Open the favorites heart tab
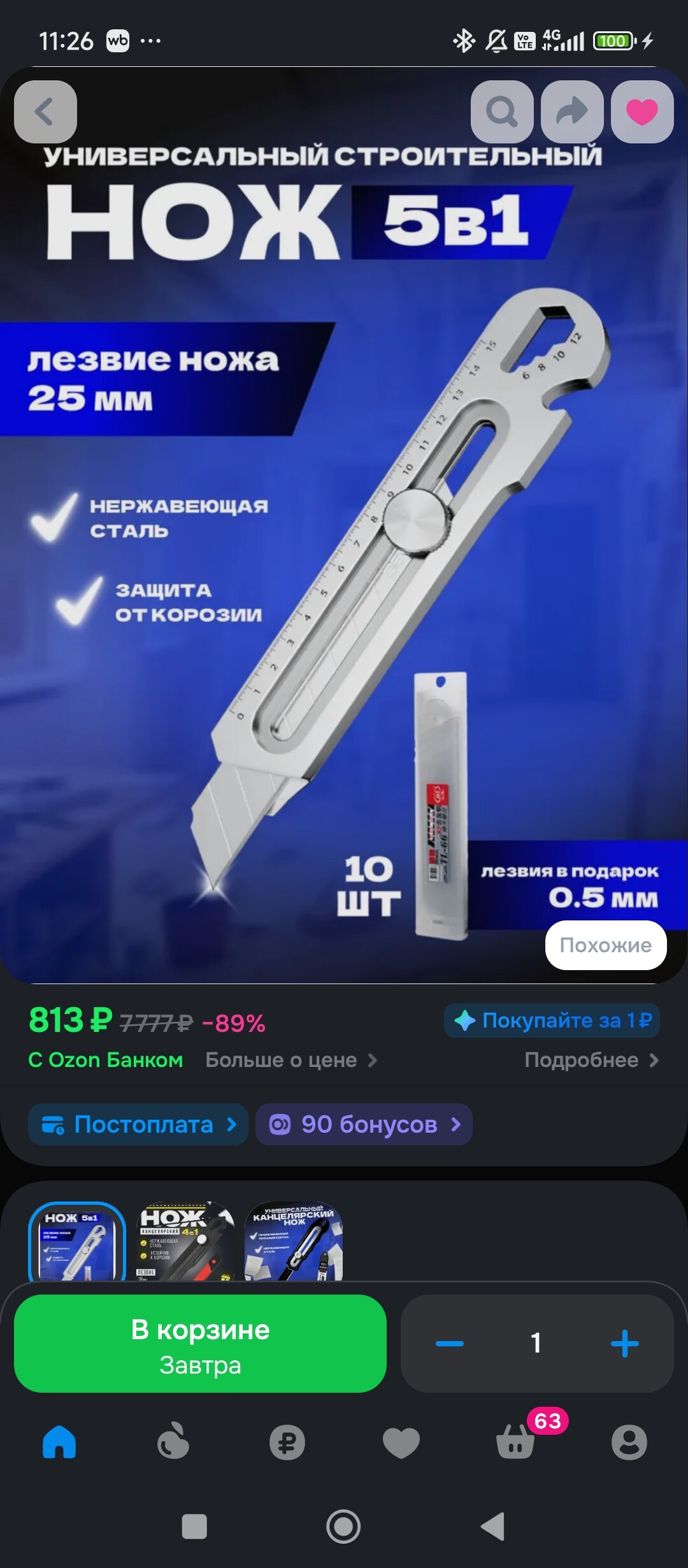 (x=401, y=1442)
